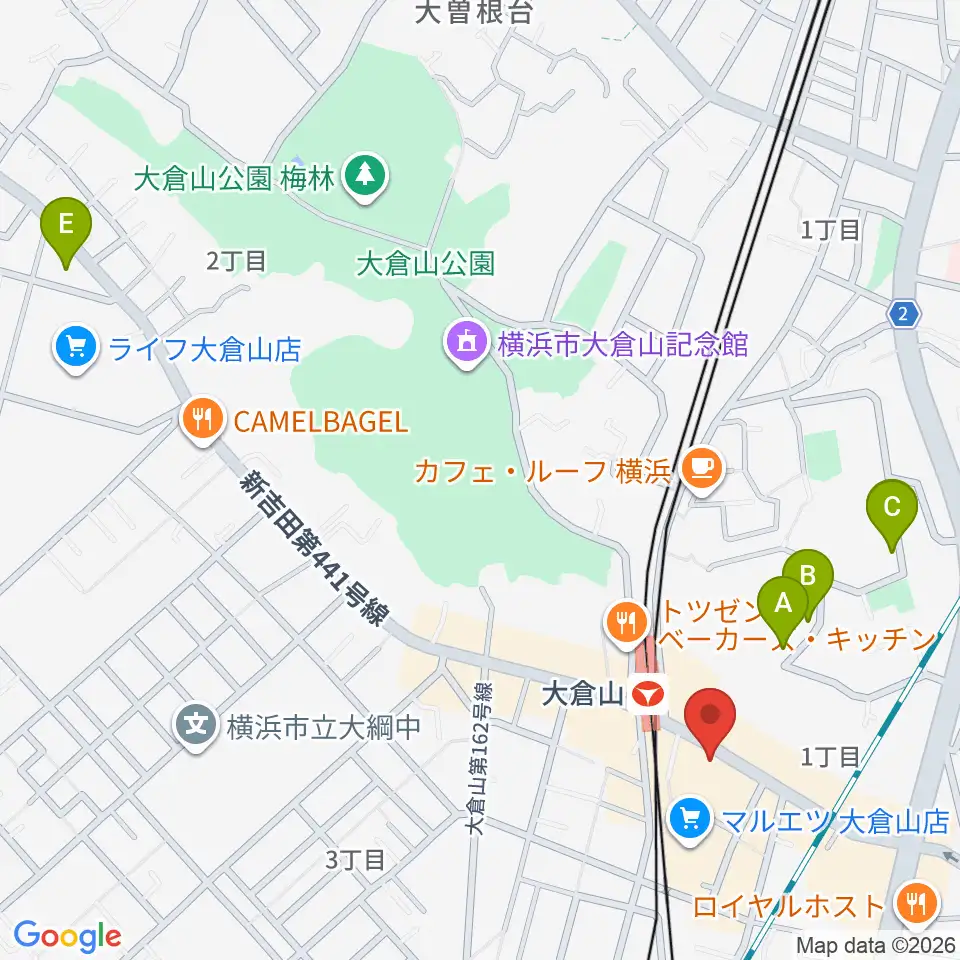Open the CAMELBAGEL restaurant pin
960x960 pixels.
(x=202, y=420)
